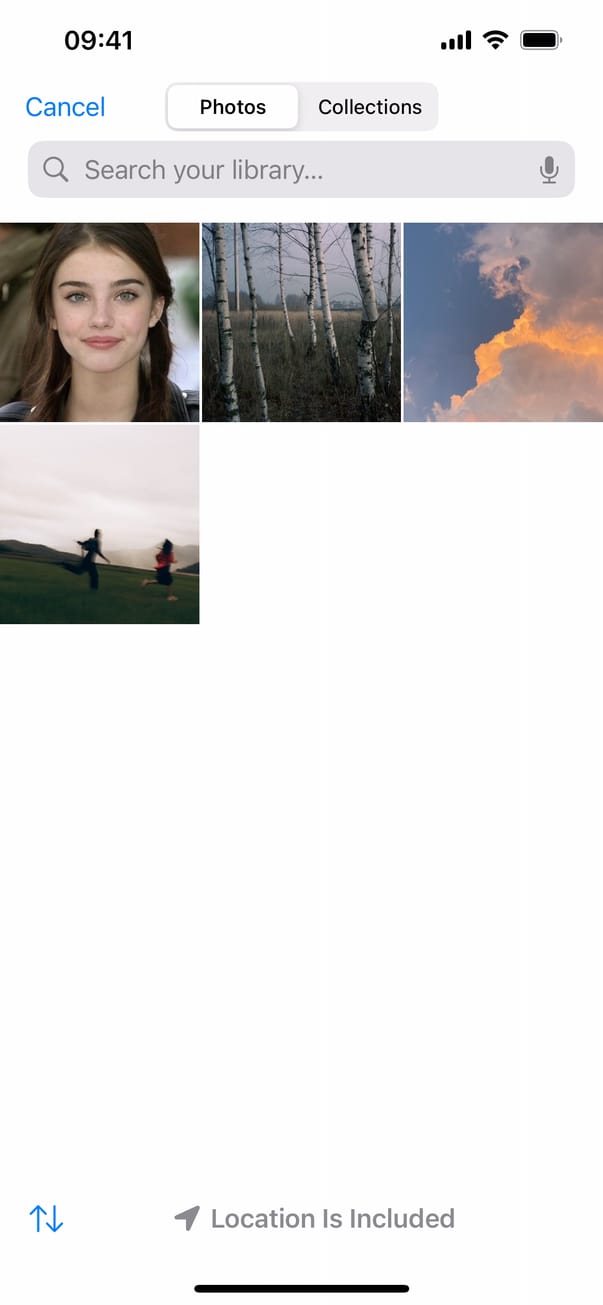Start voice search with the microphone
The height and width of the screenshot is (1305, 603).
point(548,170)
